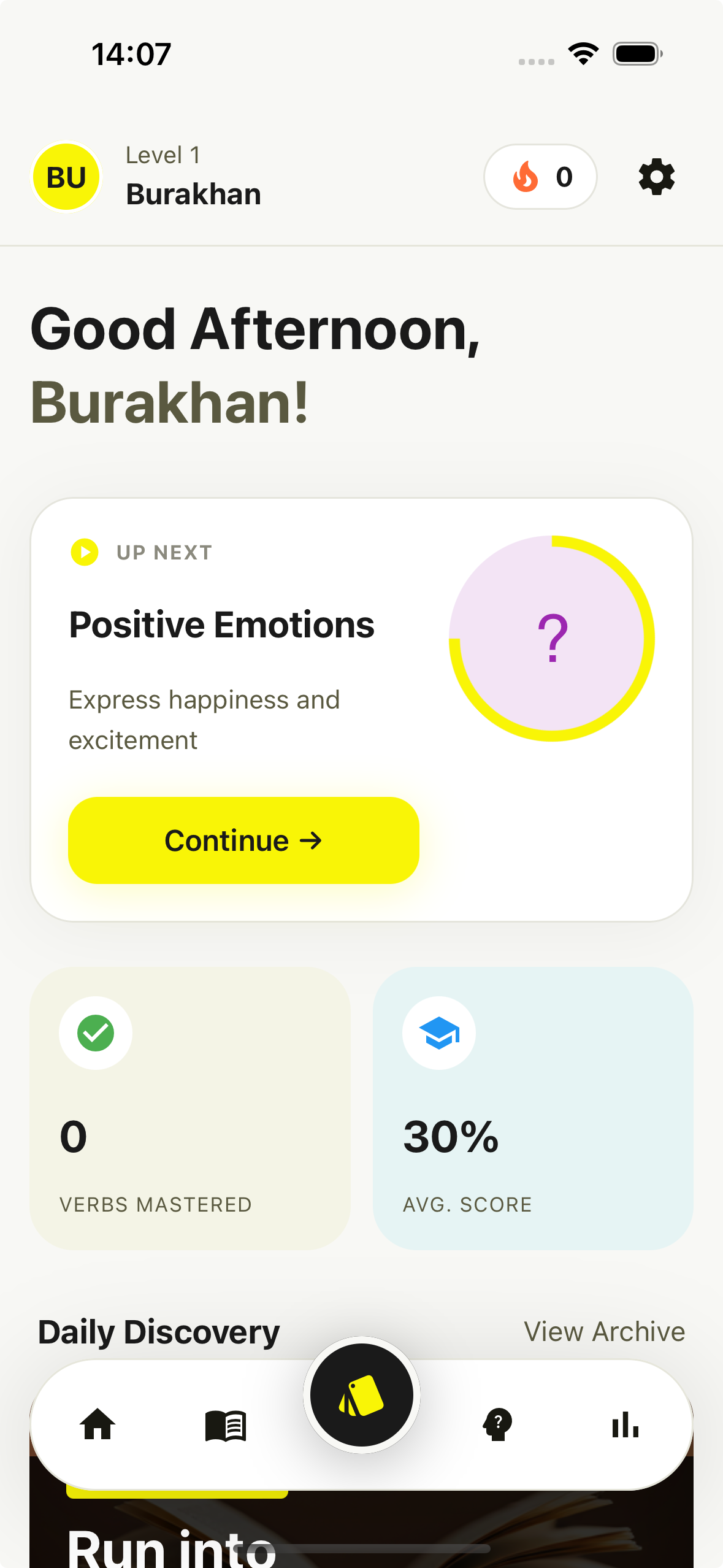Tap the graduation cap icon on Avg. Score card

tap(438, 1032)
